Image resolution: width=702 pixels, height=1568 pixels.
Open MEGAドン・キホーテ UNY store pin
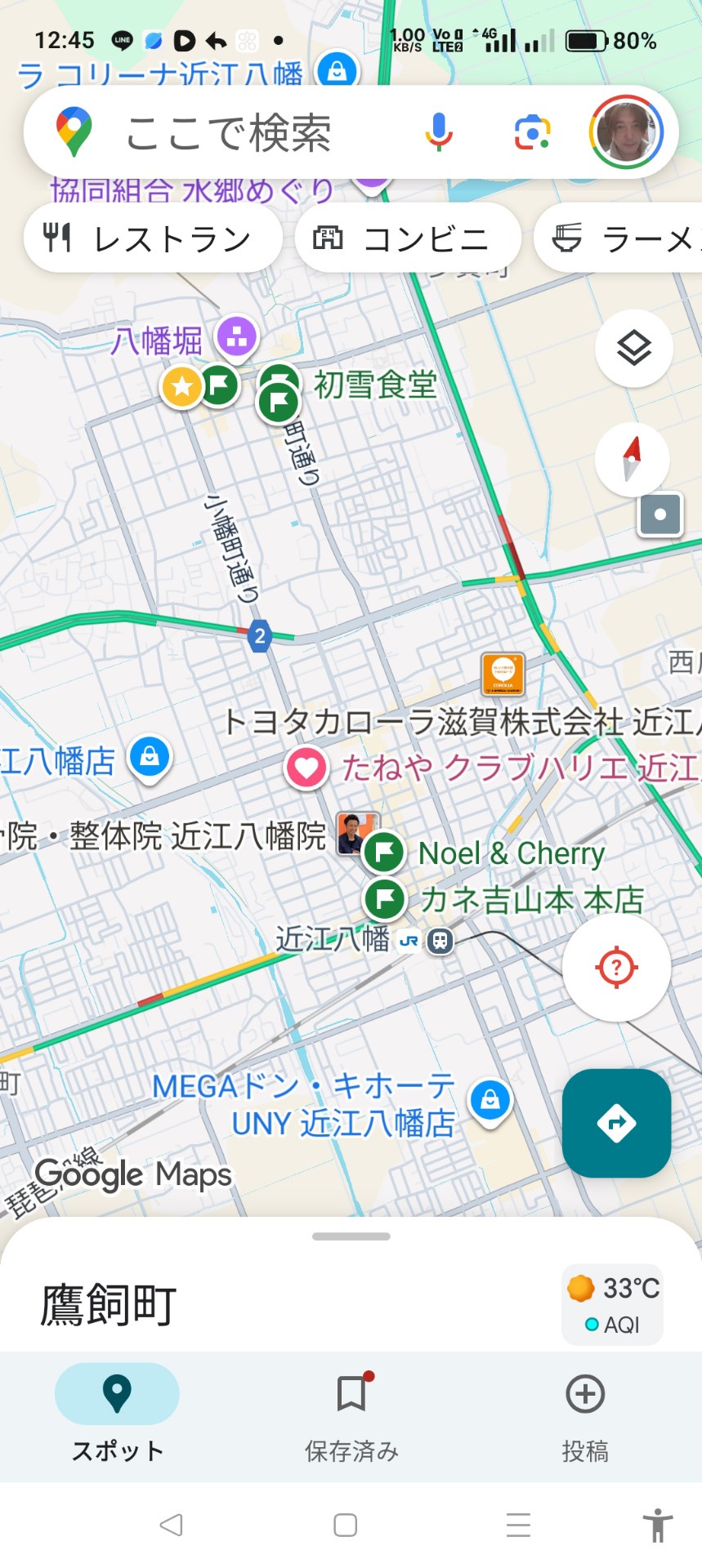(490, 1102)
